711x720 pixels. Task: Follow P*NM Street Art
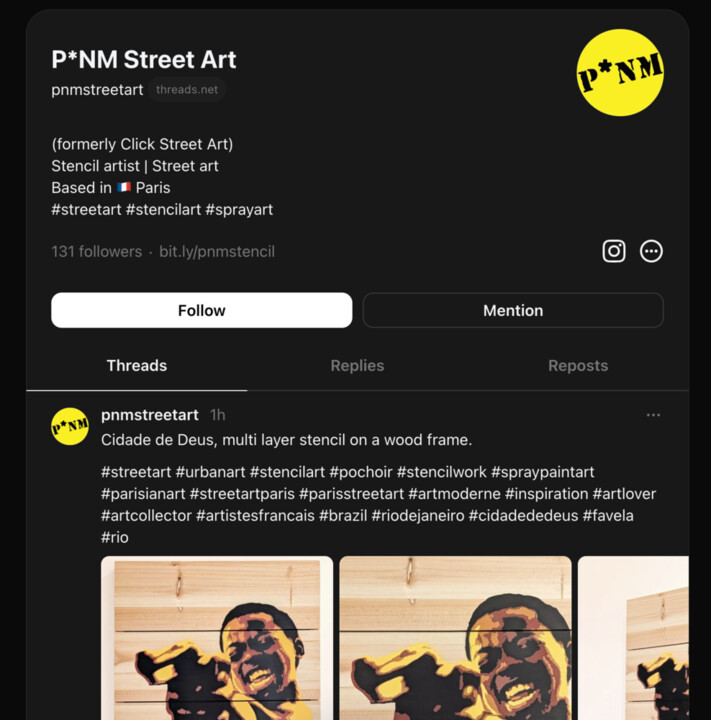201,310
